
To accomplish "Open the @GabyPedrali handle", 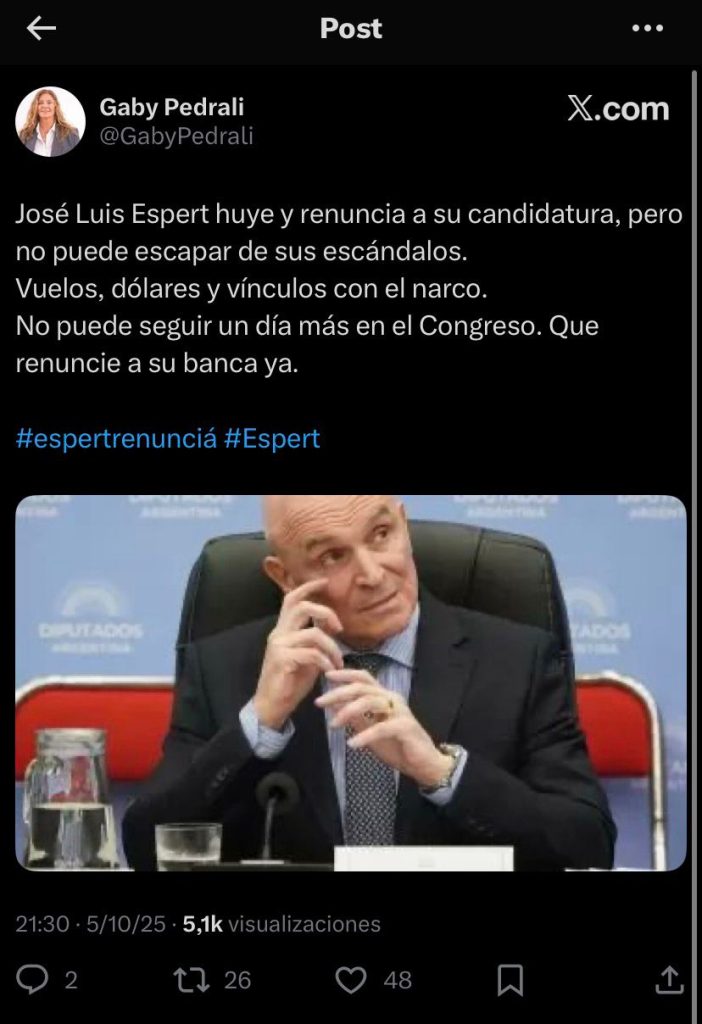I will tap(176, 137).
